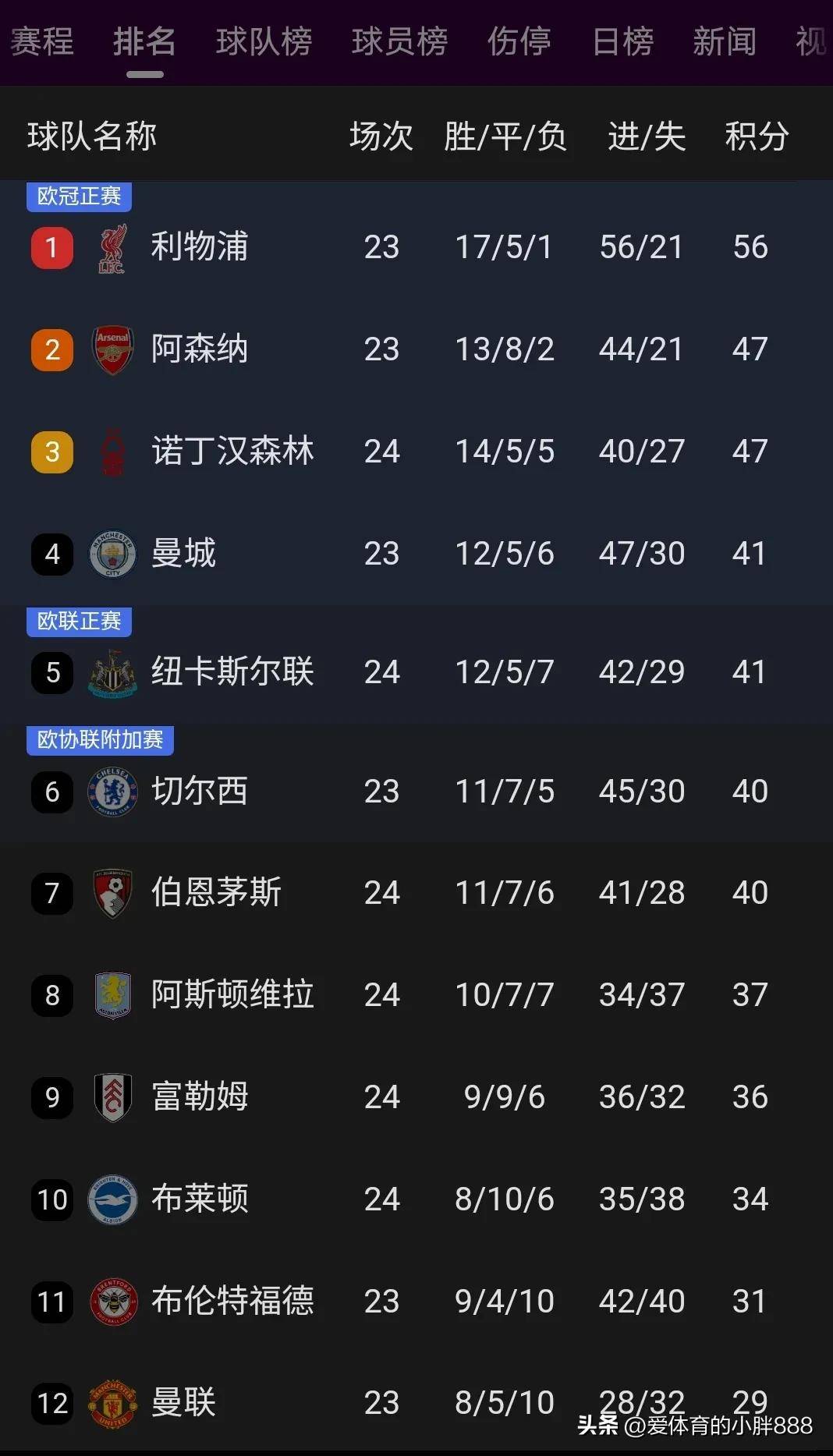
Task: Click the Arsenal club crest
Action: (x=112, y=349)
